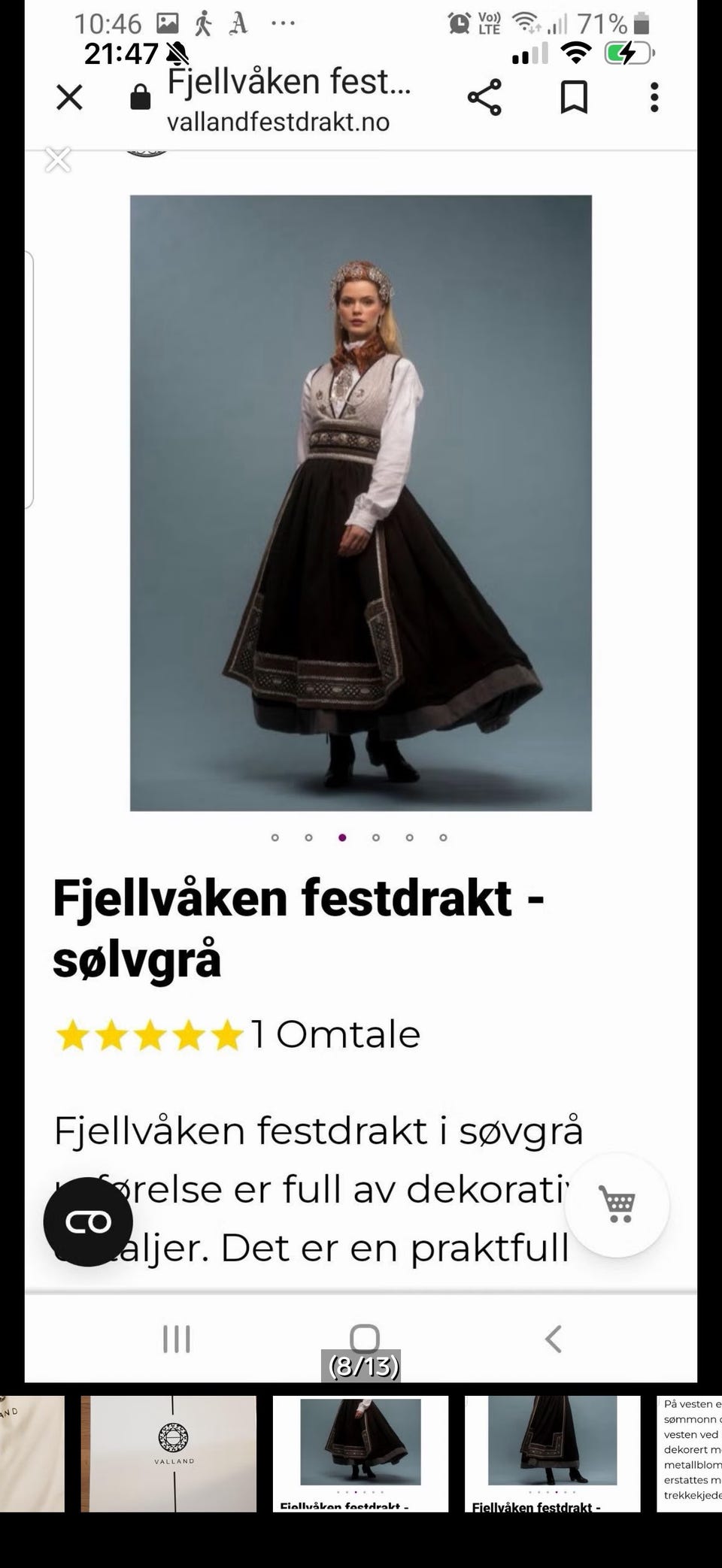This screenshot has width=722, height=1568.
Task: Tap the chain link overlay button
Action: tap(88, 1221)
